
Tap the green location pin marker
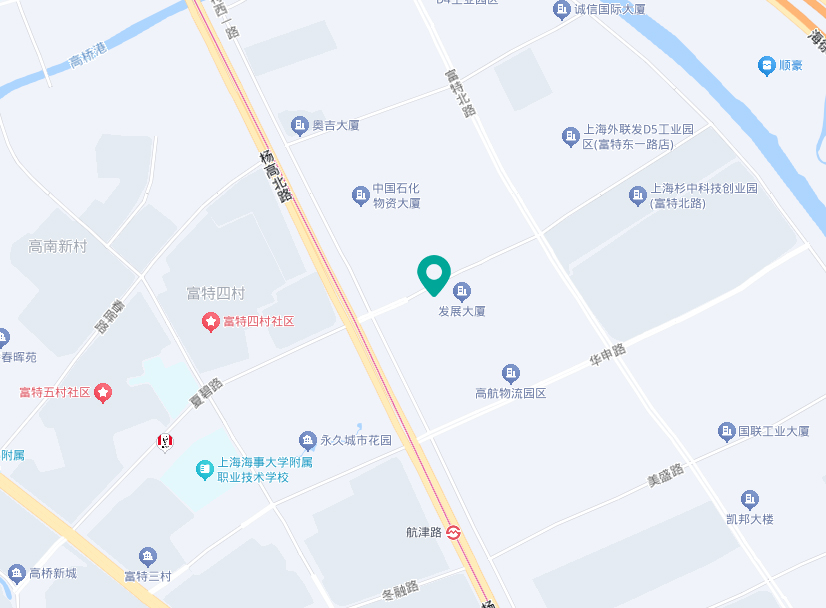pos(433,275)
